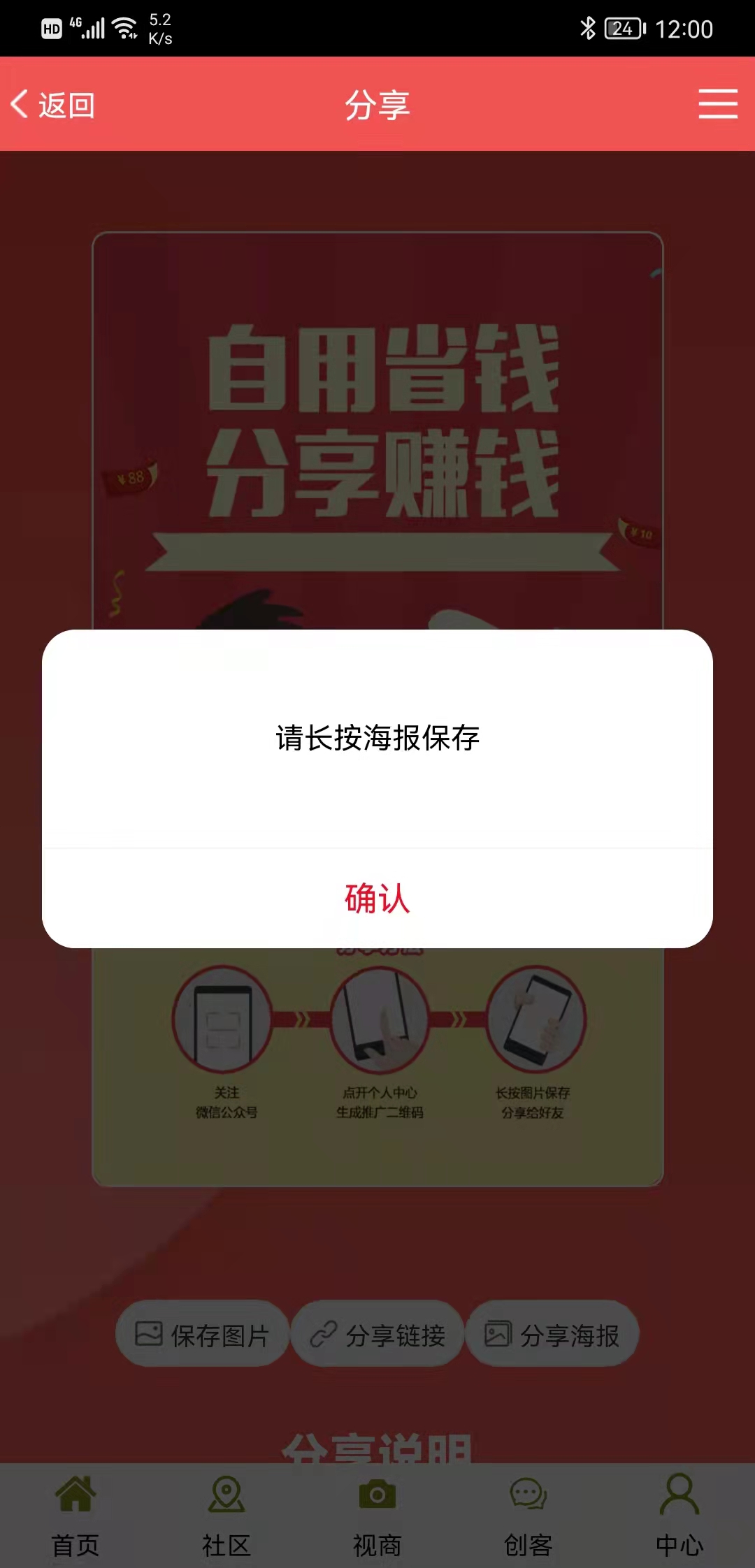Switch to the 首页 tab

pyautogui.click(x=75, y=1516)
